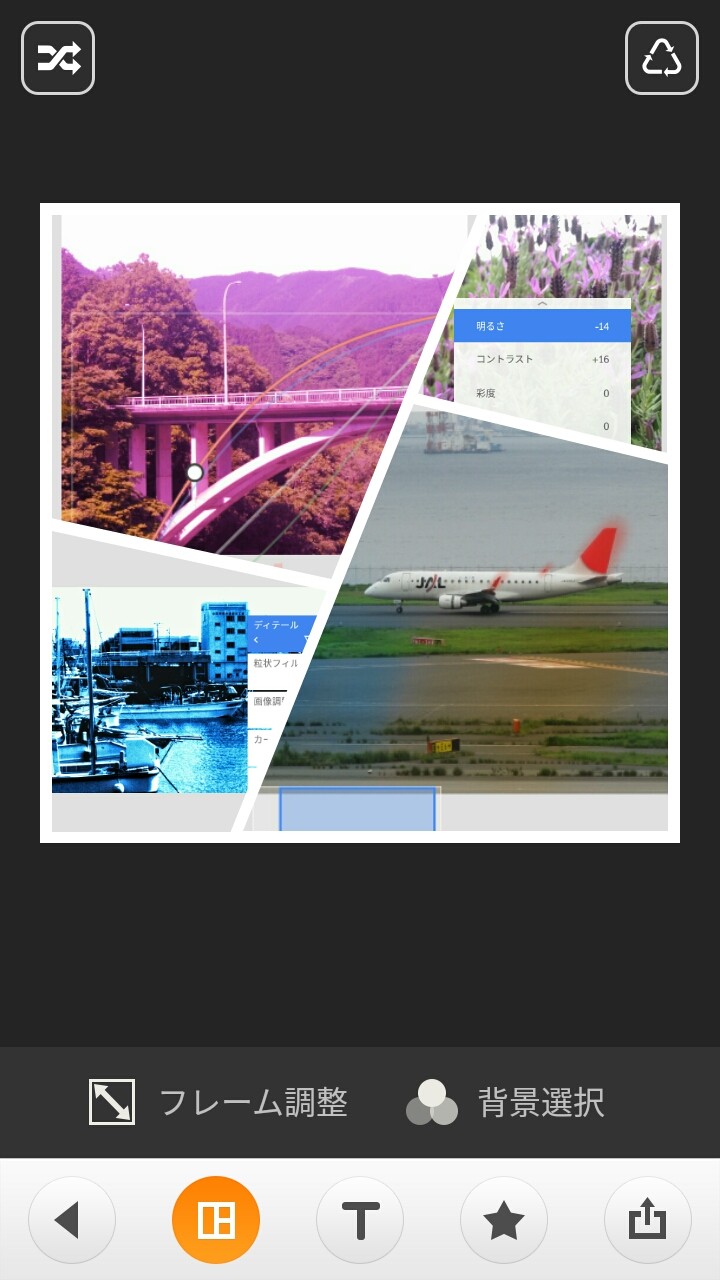Viewport: 720px width, 1280px height.
Task: Select the orange layout tool
Action: click(x=216, y=1220)
